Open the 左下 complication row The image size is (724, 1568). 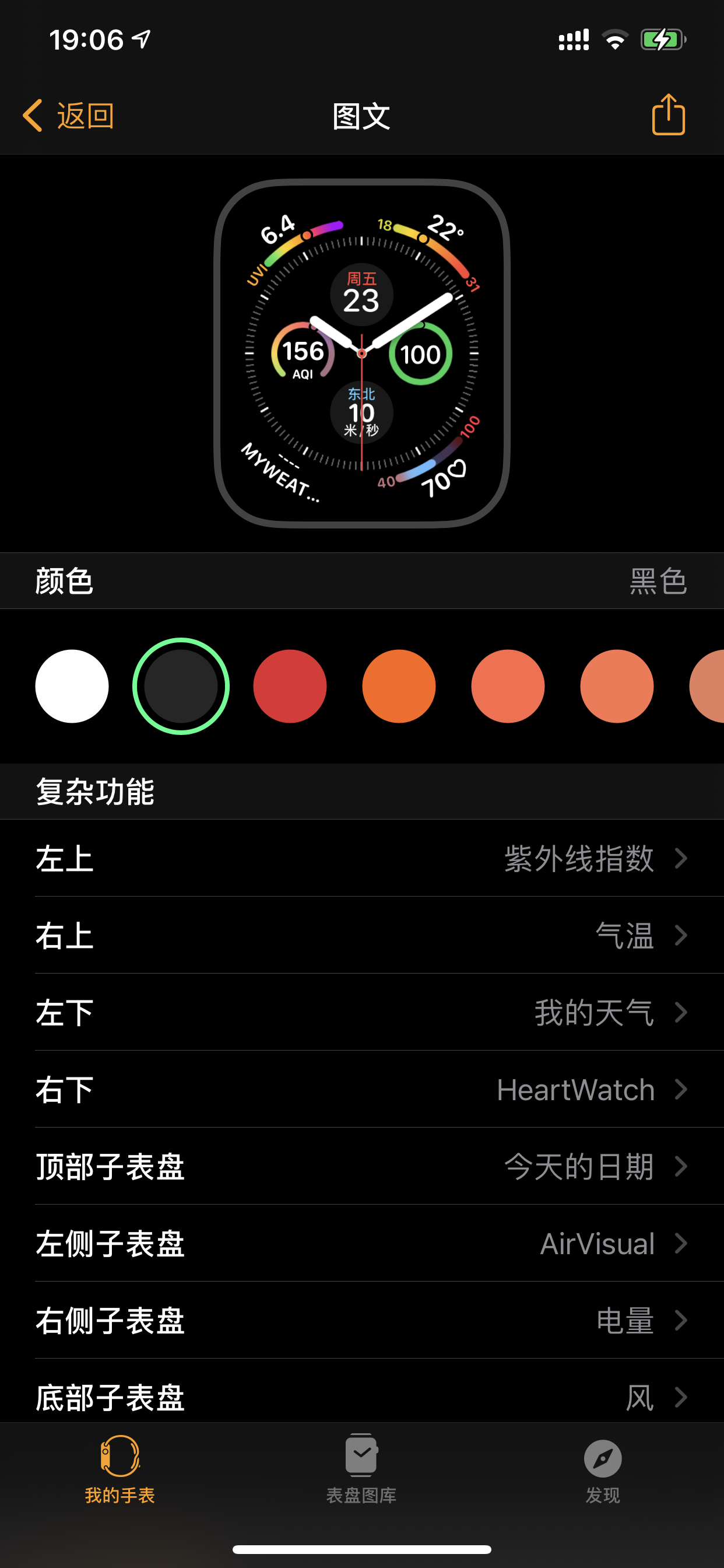click(361, 1012)
